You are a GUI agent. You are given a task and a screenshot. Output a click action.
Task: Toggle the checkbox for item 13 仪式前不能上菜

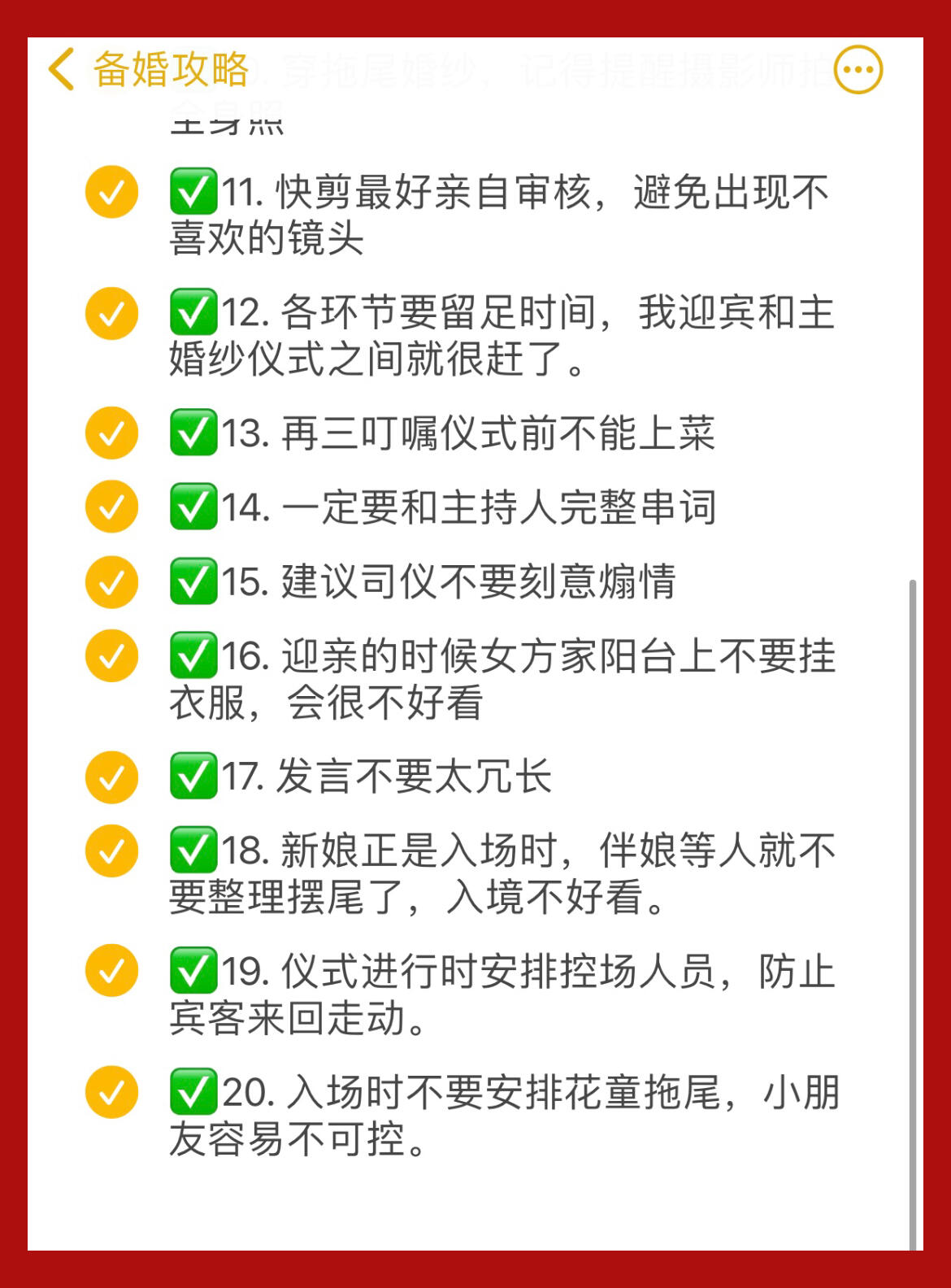click(111, 433)
